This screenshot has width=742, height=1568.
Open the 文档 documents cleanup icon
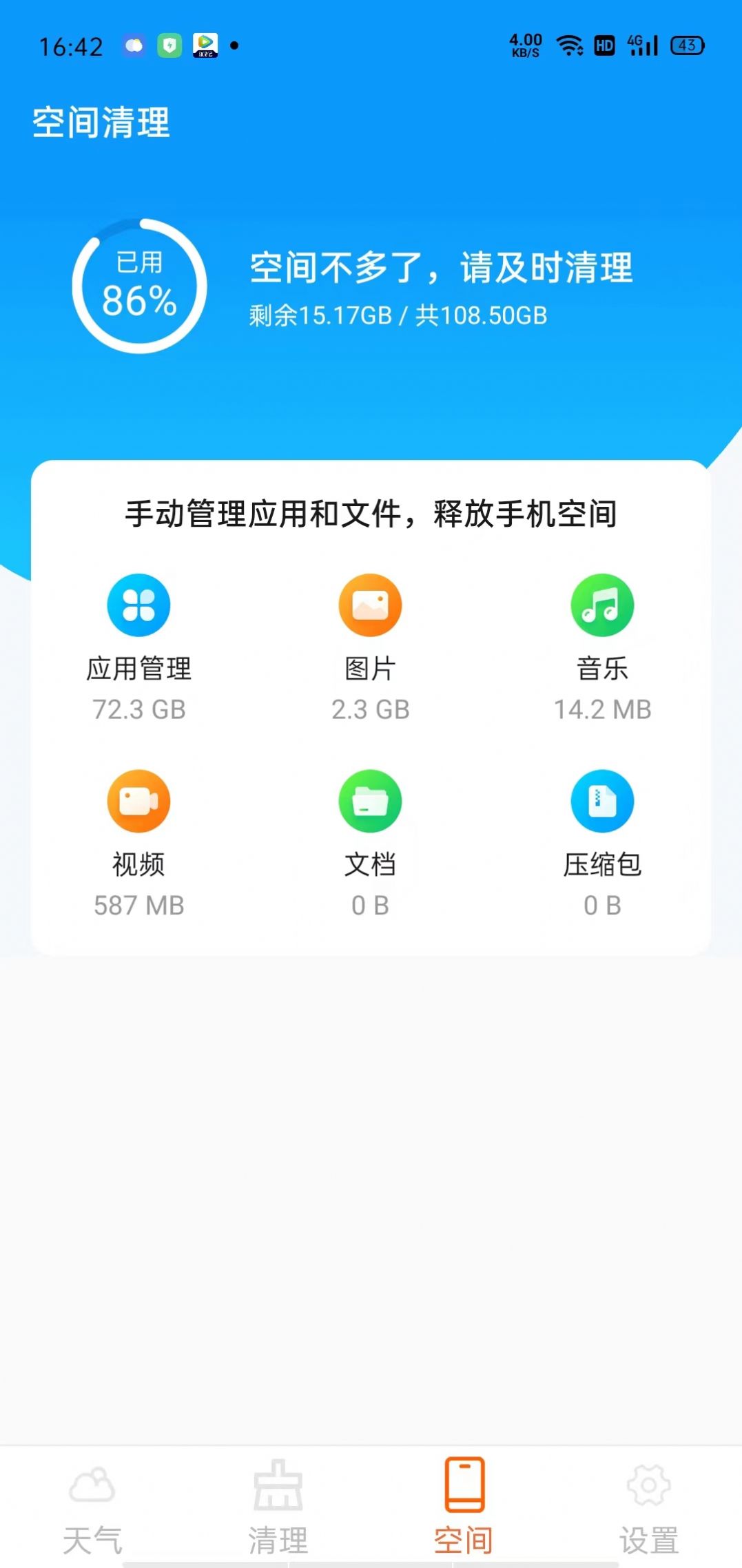point(369,801)
